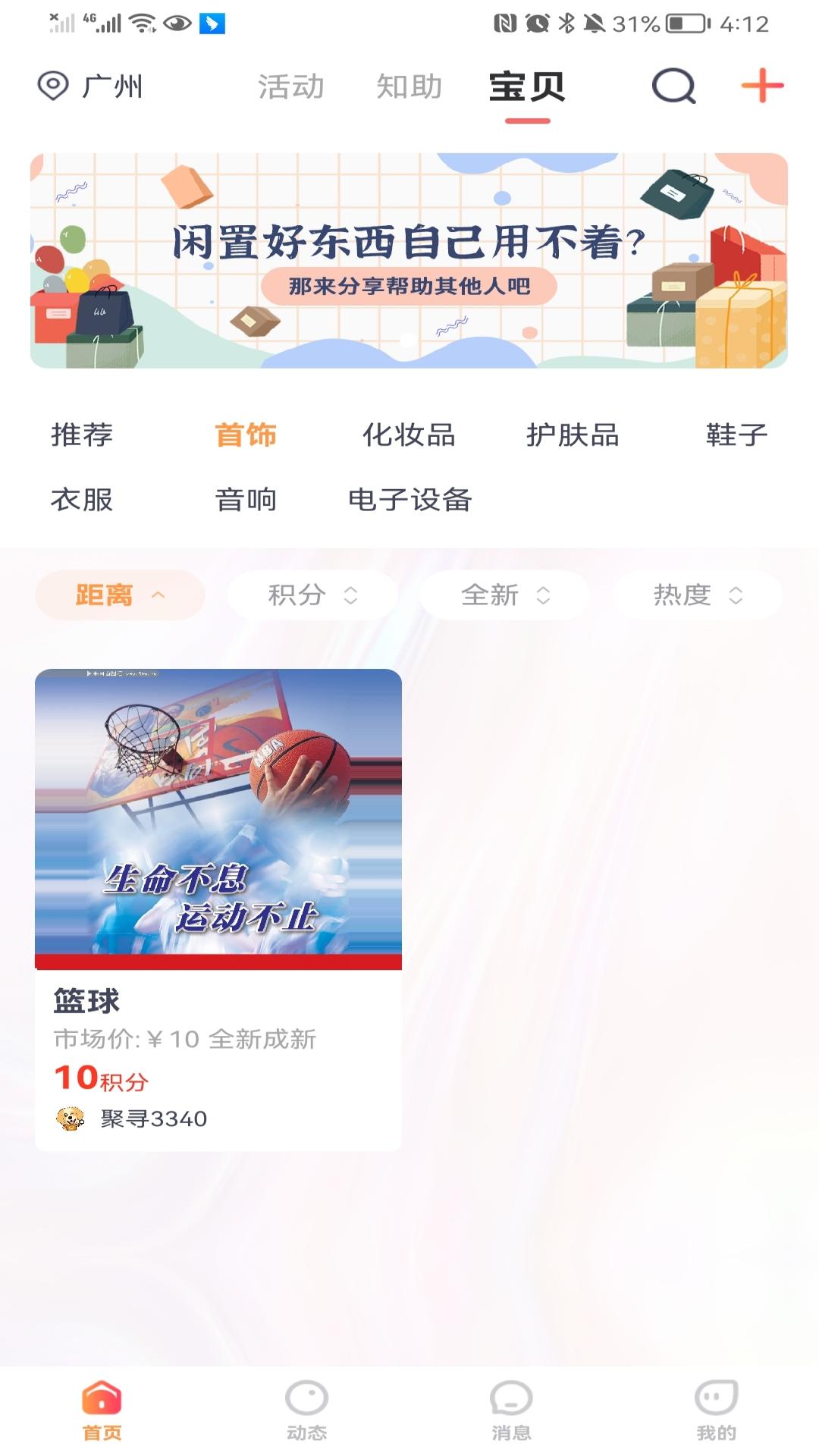Sort items by 全新

click(x=505, y=595)
